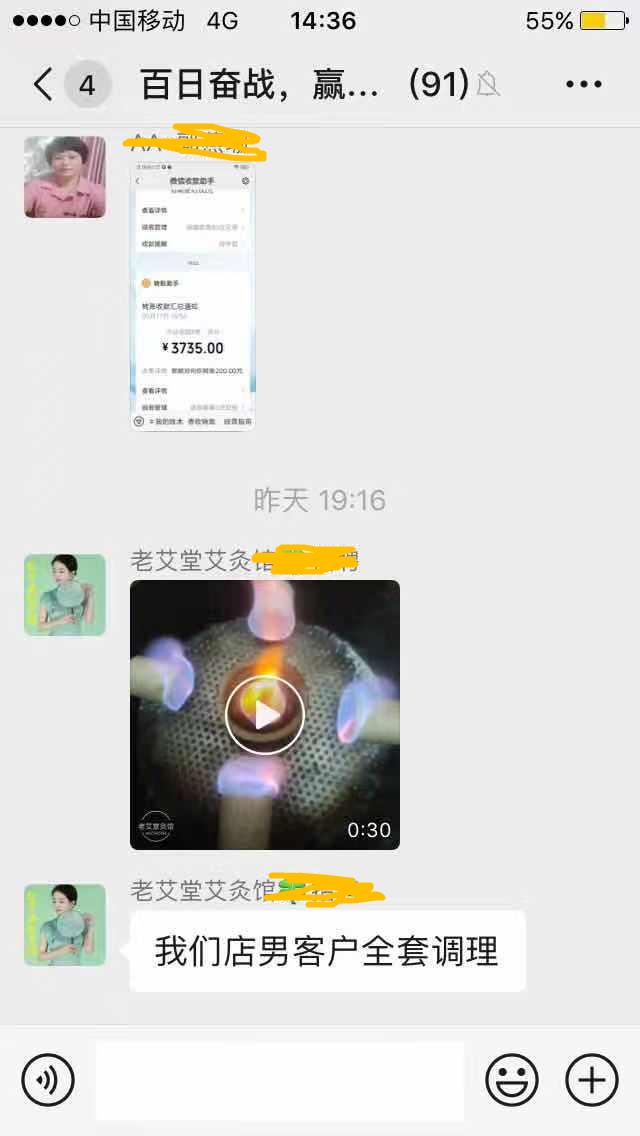The height and width of the screenshot is (1136, 640).
Task: Open 老艾堂艾灸馆 avatar next to the video
Action: [65, 595]
